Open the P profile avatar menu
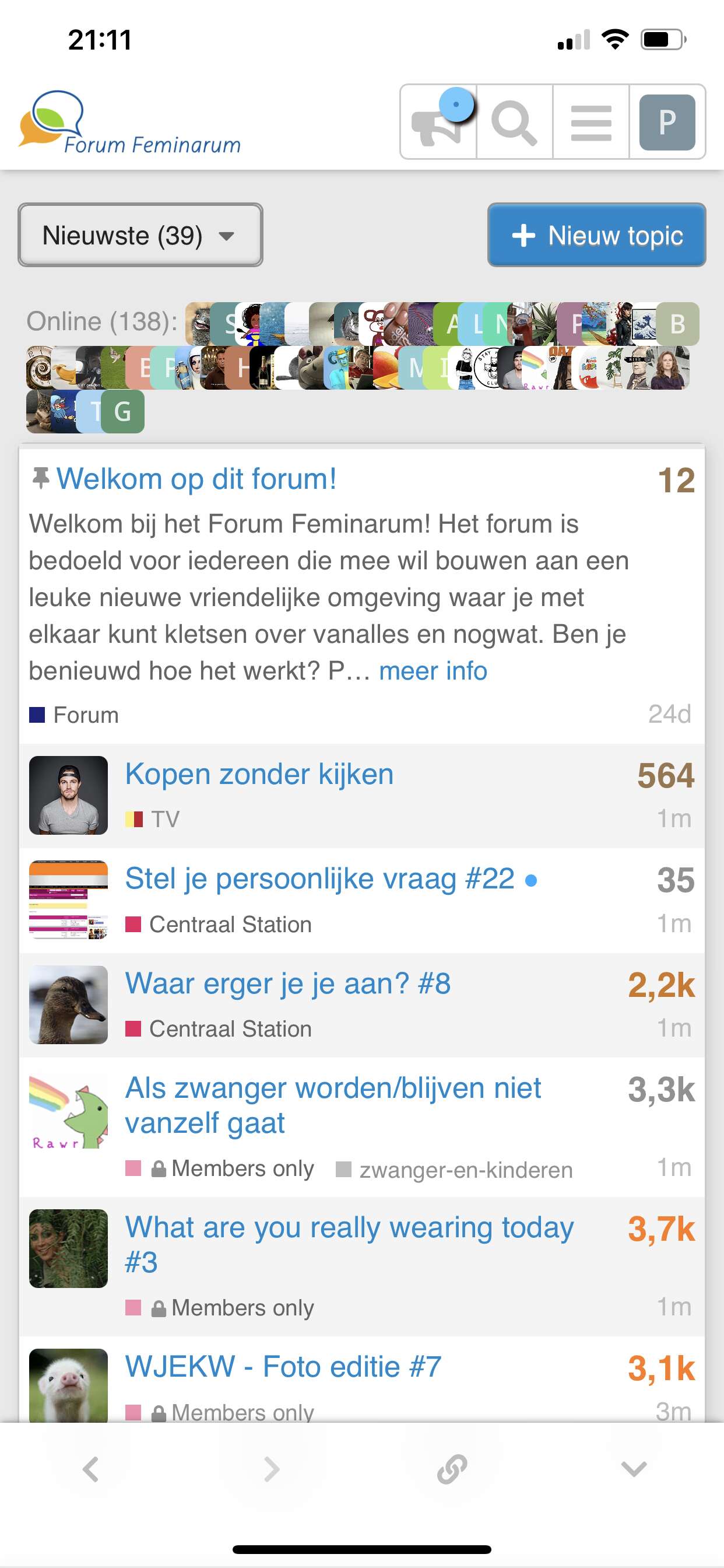 point(667,122)
